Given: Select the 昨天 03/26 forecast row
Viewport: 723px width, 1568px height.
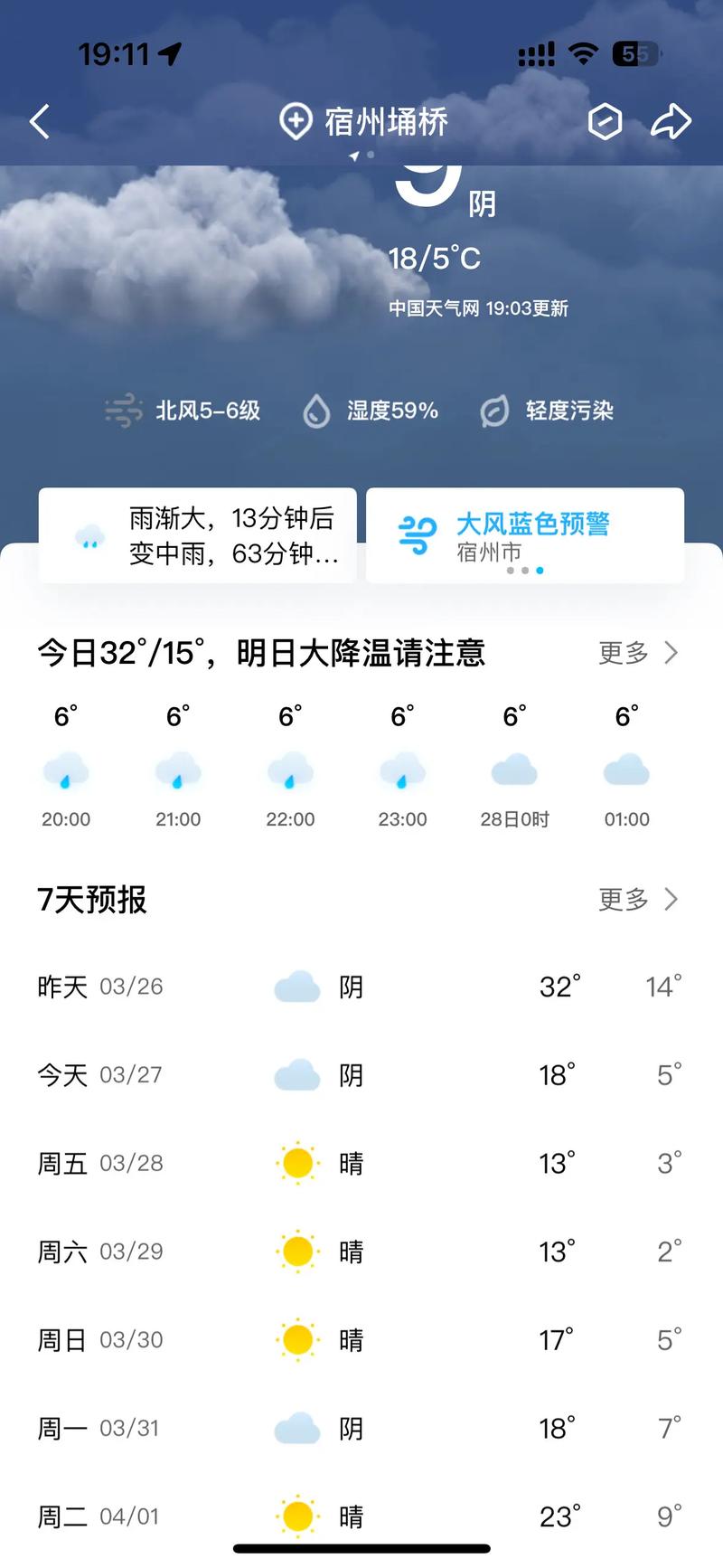Looking at the screenshot, I should point(361,987).
